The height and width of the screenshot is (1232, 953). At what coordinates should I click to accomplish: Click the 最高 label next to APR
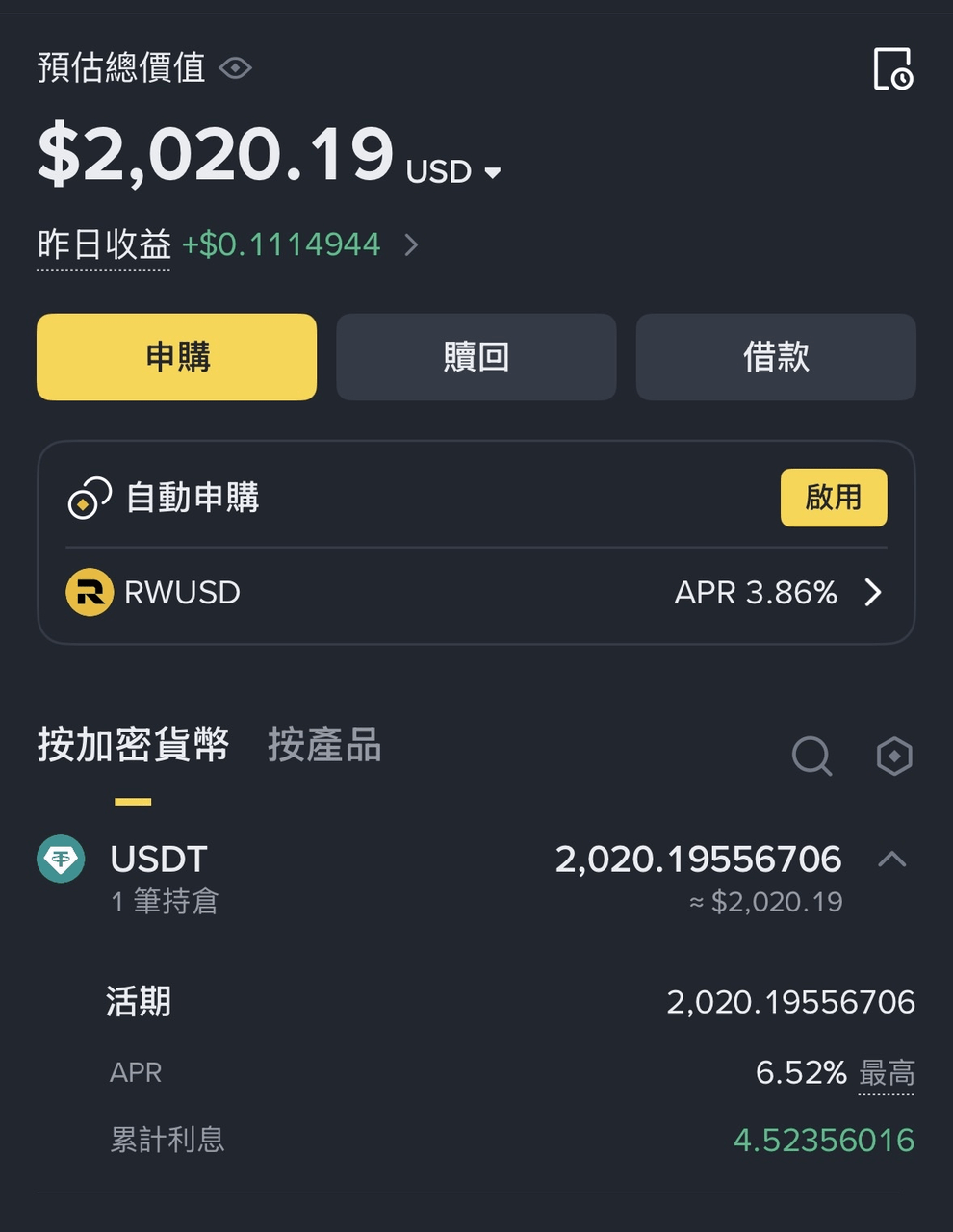[x=886, y=1073]
